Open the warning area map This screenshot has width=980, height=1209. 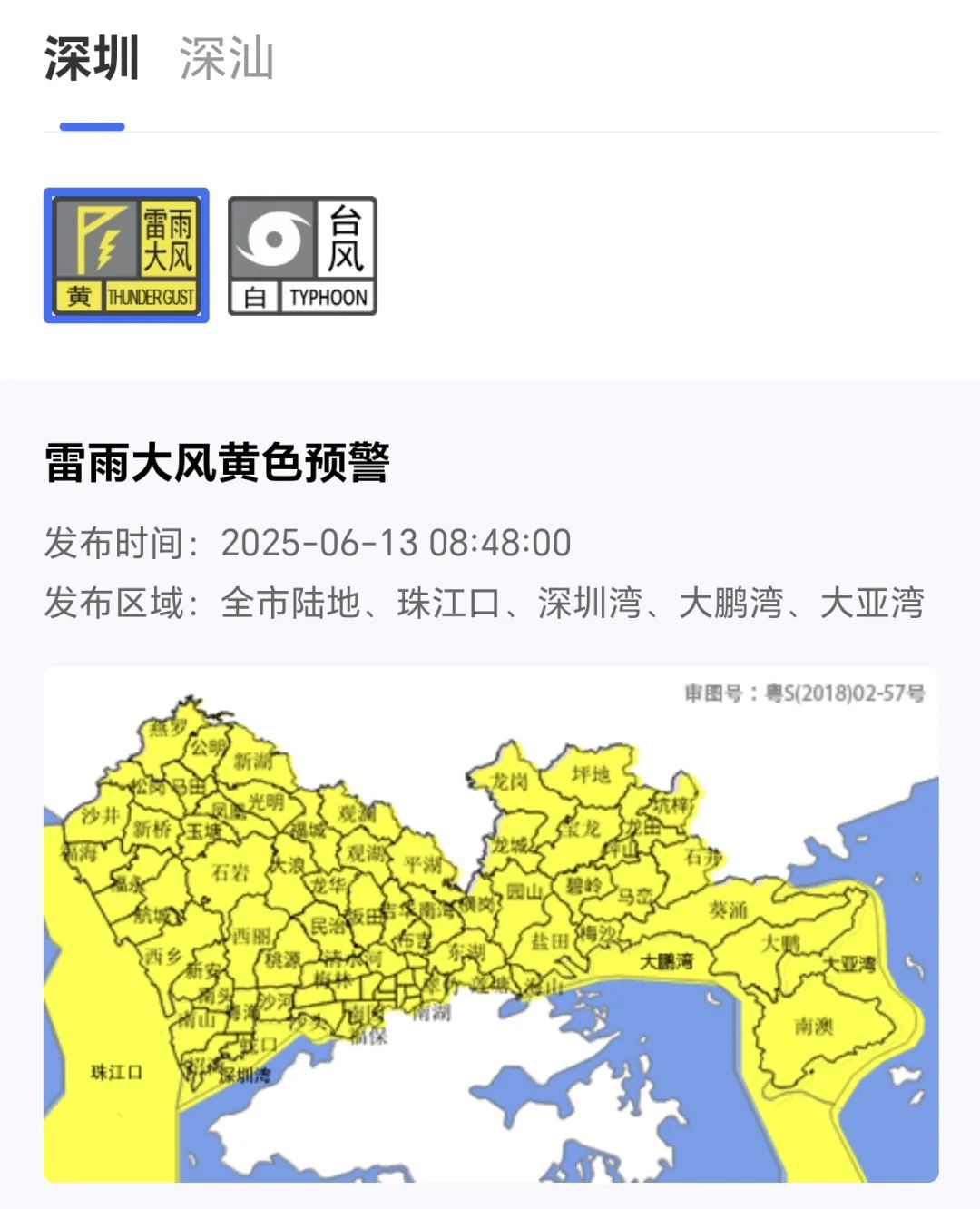[x=491, y=924]
